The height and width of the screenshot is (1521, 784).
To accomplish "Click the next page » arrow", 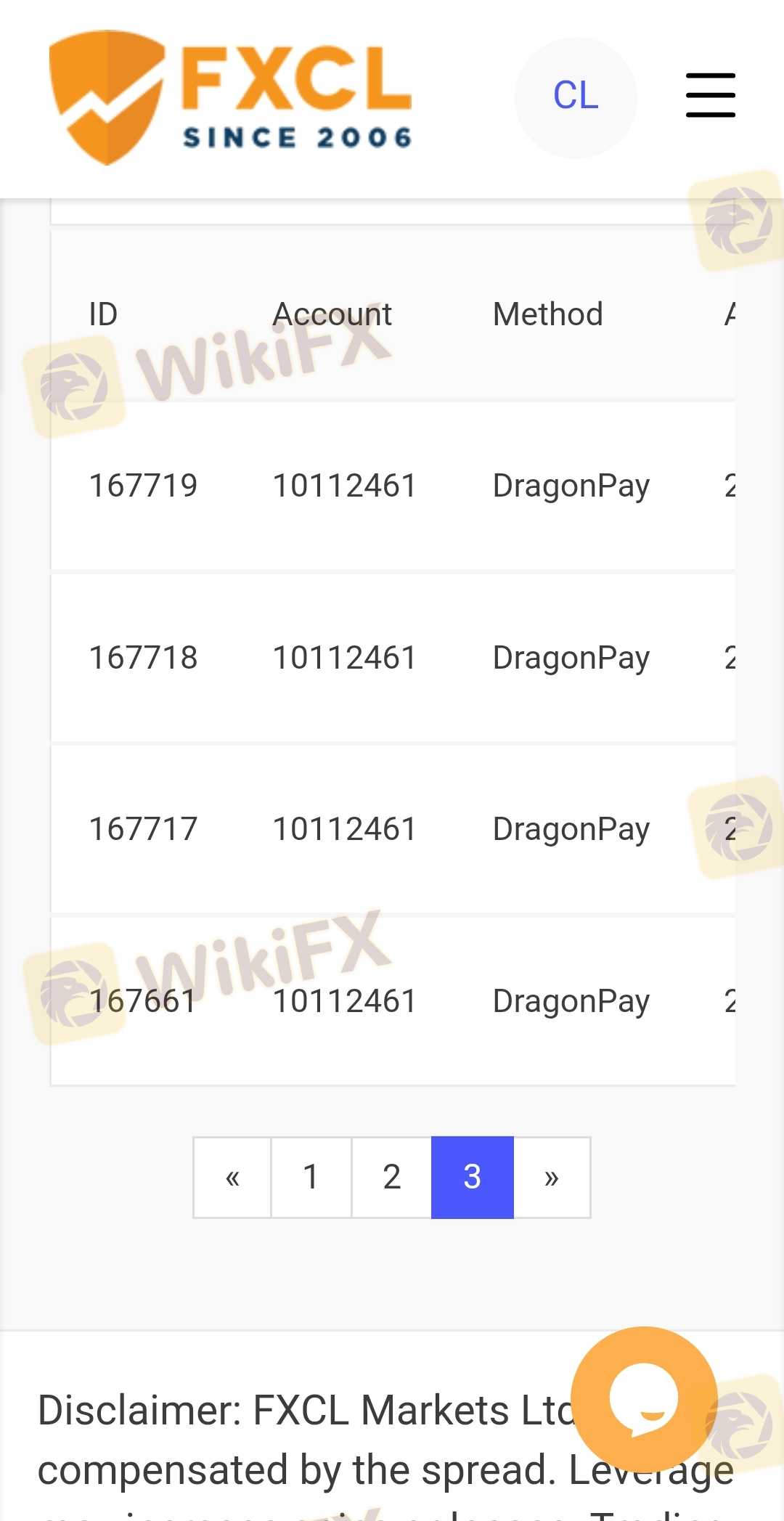I will [x=552, y=1176].
